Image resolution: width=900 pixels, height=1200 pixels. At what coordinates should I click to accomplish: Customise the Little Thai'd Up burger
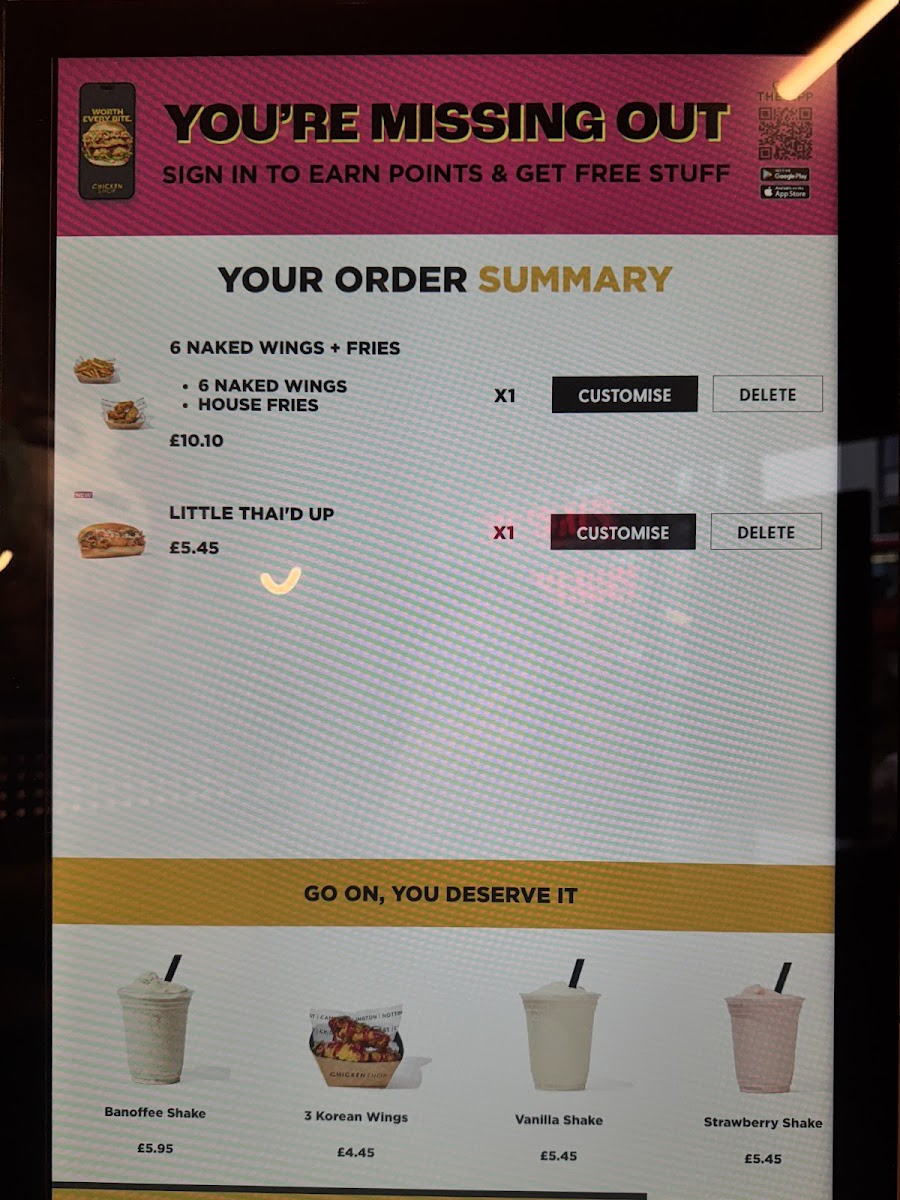click(622, 532)
